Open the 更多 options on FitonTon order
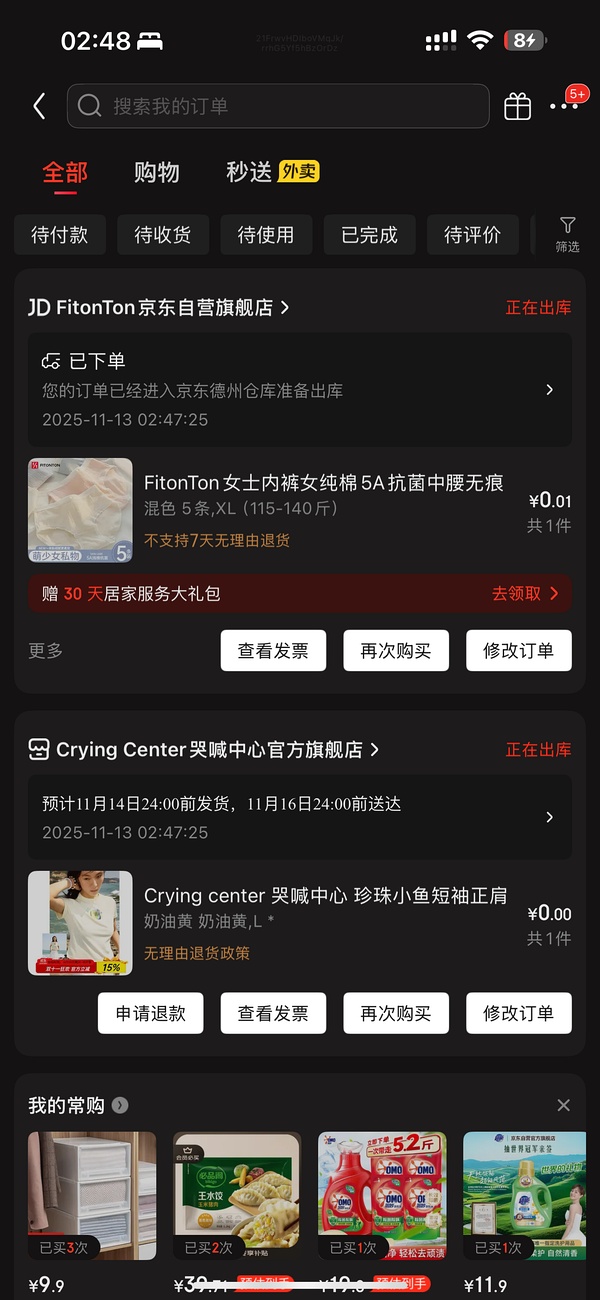The image size is (600, 1300). click(46, 651)
